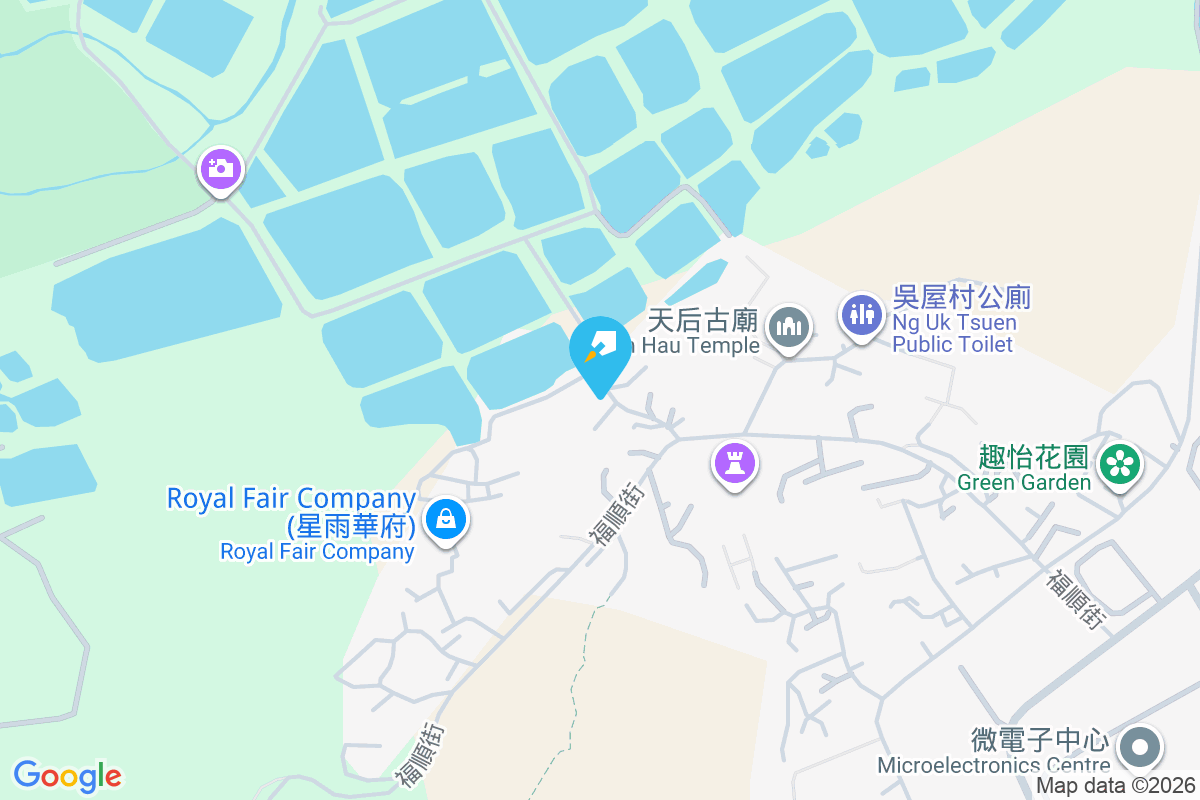1200x800 pixels.
Task: Open the Tin Hau Temple pin
Action: point(789,327)
